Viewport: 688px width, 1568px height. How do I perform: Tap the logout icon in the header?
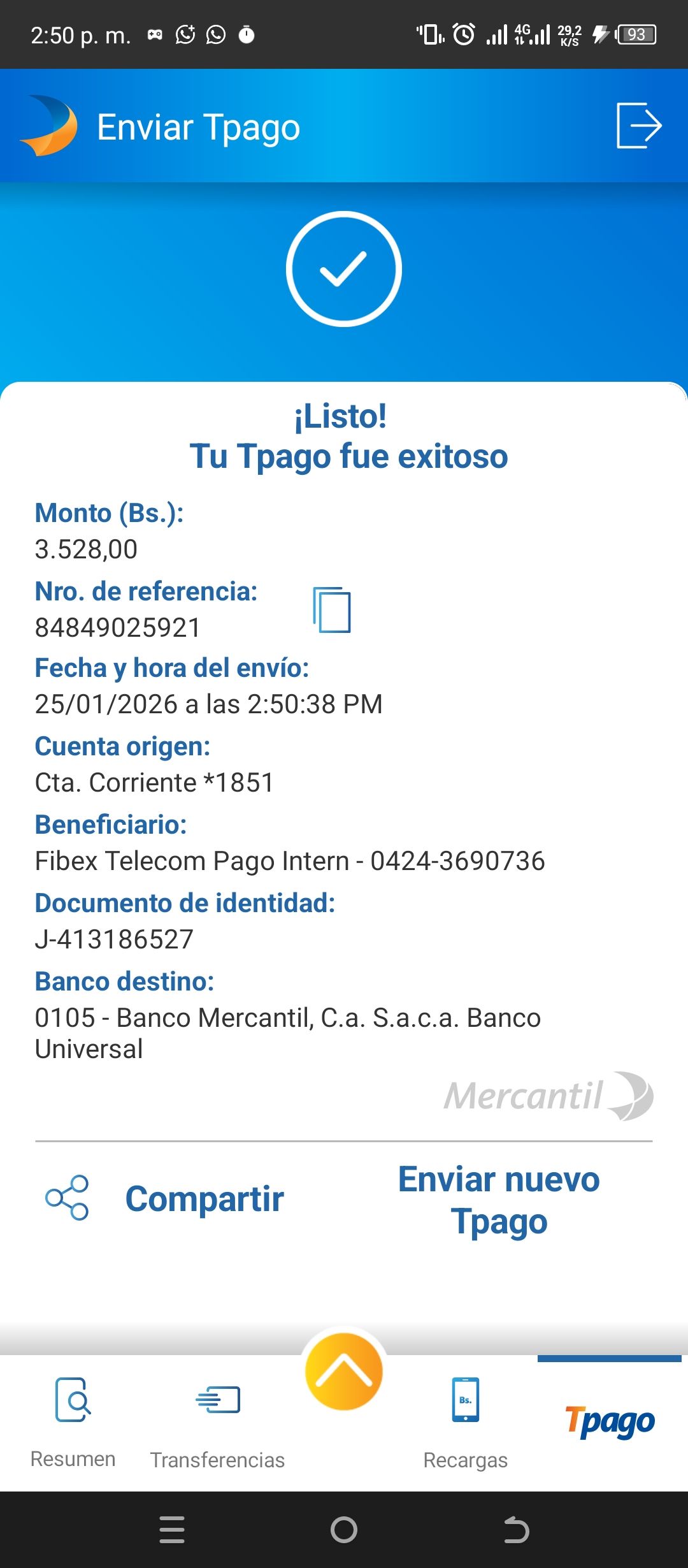tap(639, 126)
